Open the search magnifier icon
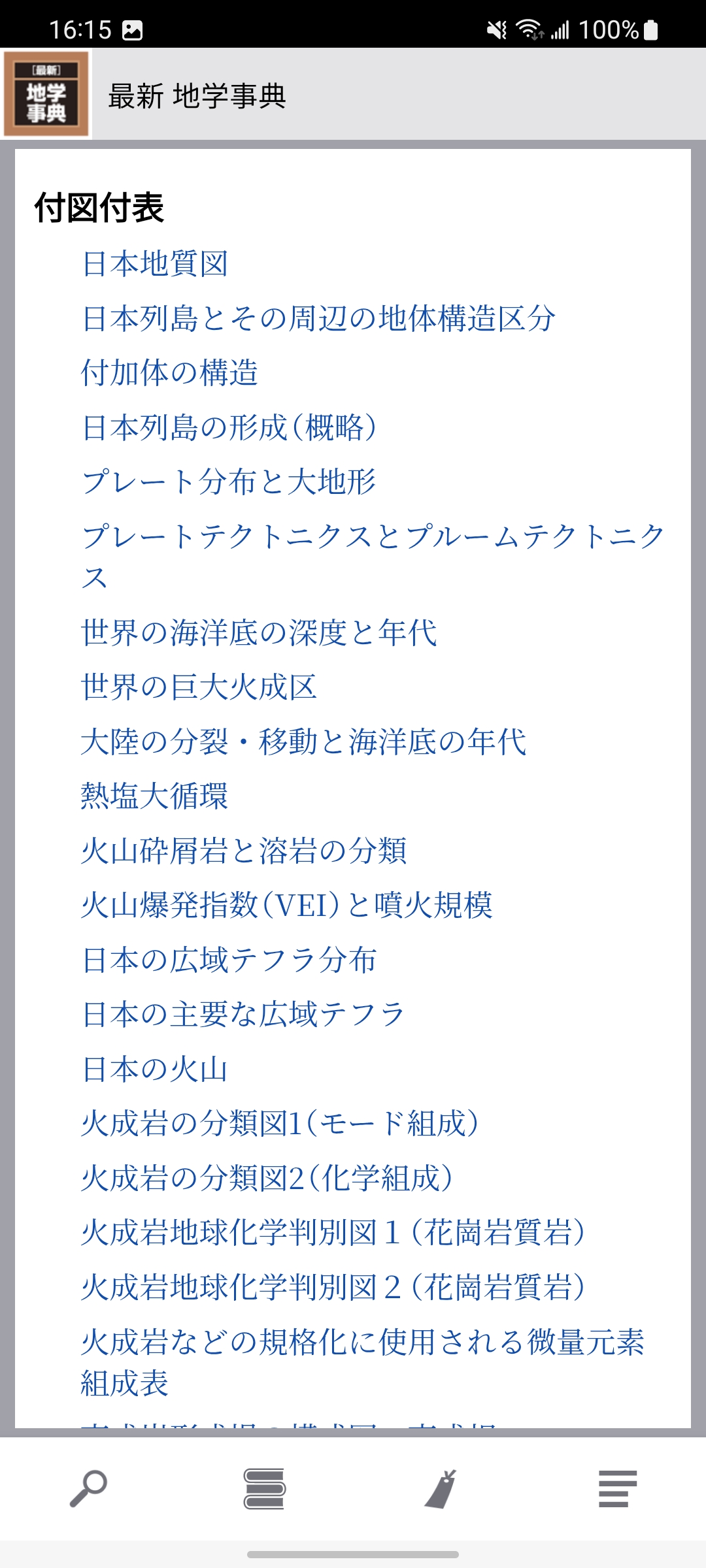Image resolution: width=706 pixels, height=1568 pixels. [88, 1489]
